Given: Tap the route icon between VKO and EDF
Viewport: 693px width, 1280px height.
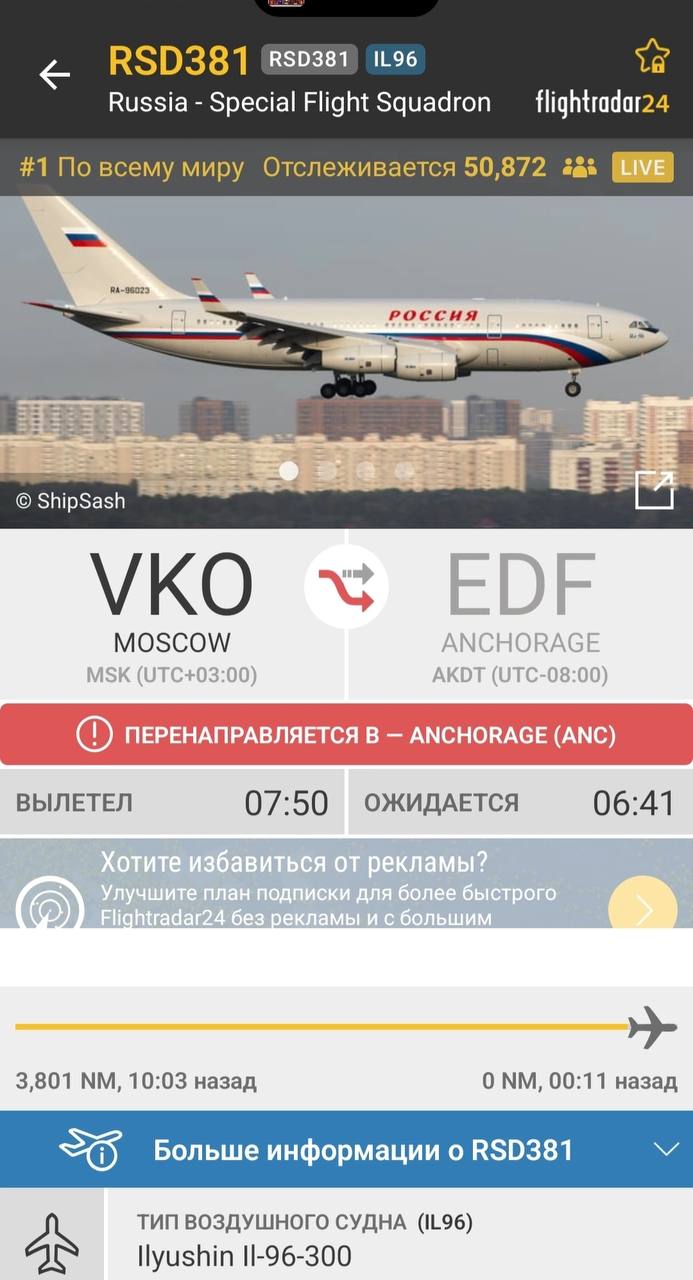Looking at the screenshot, I should point(346,587).
